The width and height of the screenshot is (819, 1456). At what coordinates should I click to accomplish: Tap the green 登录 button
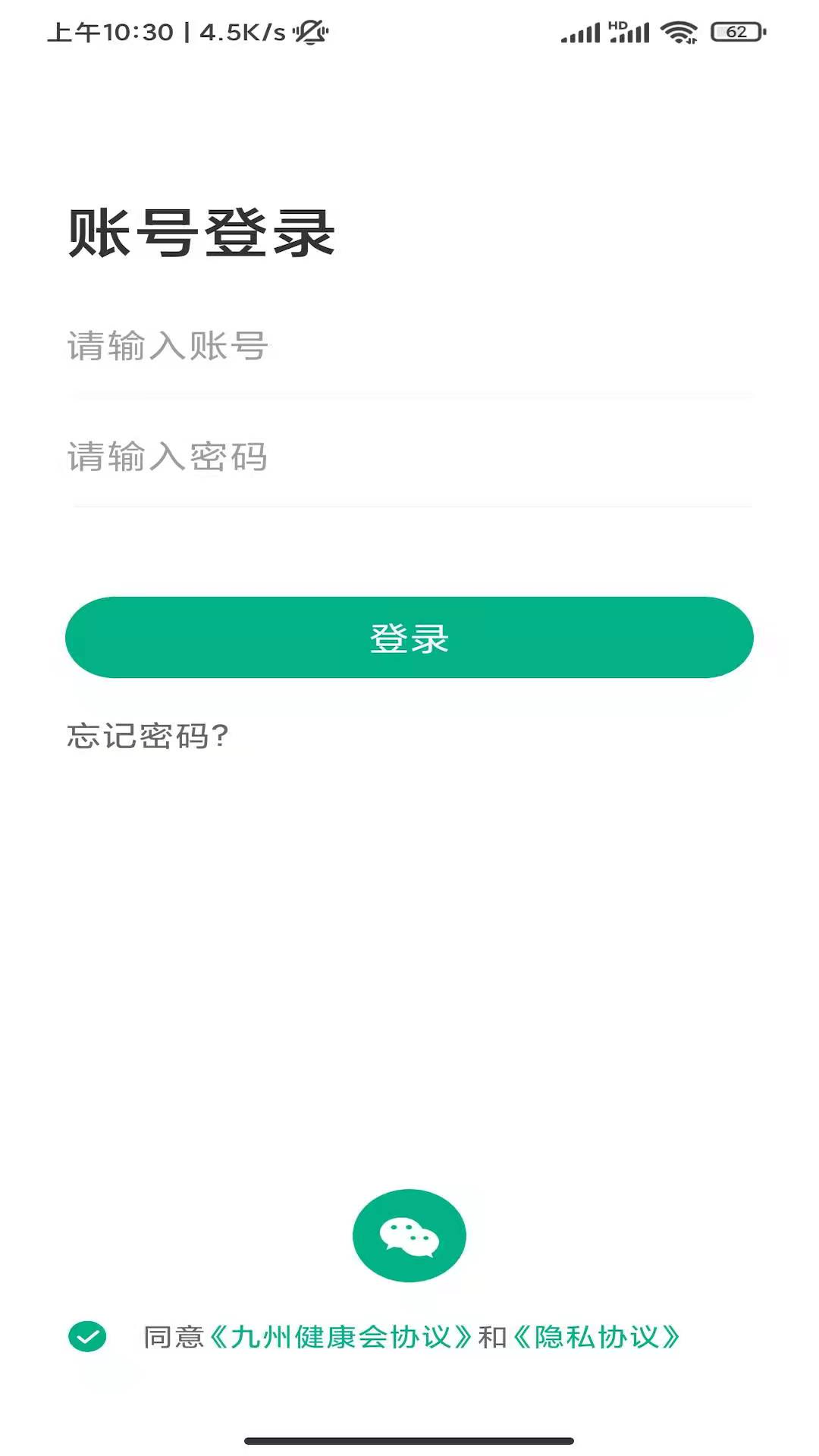[x=409, y=638]
